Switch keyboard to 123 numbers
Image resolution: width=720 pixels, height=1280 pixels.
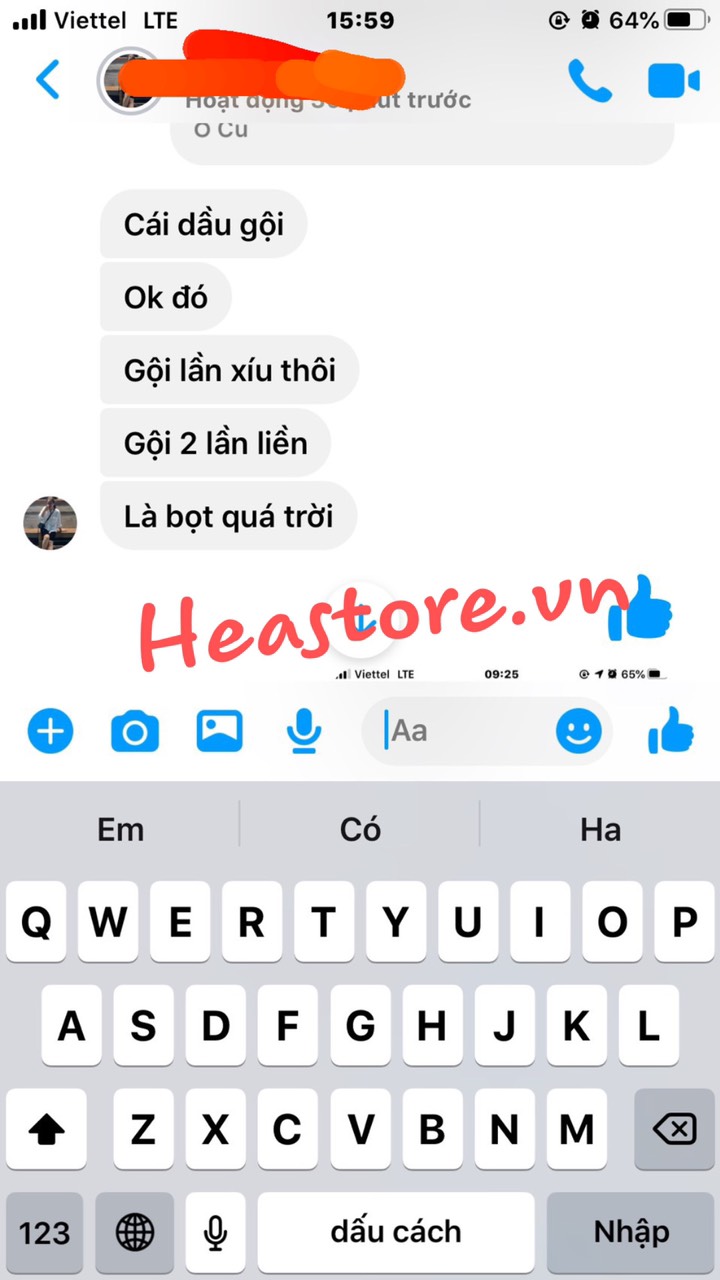pyautogui.click(x=45, y=1232)
